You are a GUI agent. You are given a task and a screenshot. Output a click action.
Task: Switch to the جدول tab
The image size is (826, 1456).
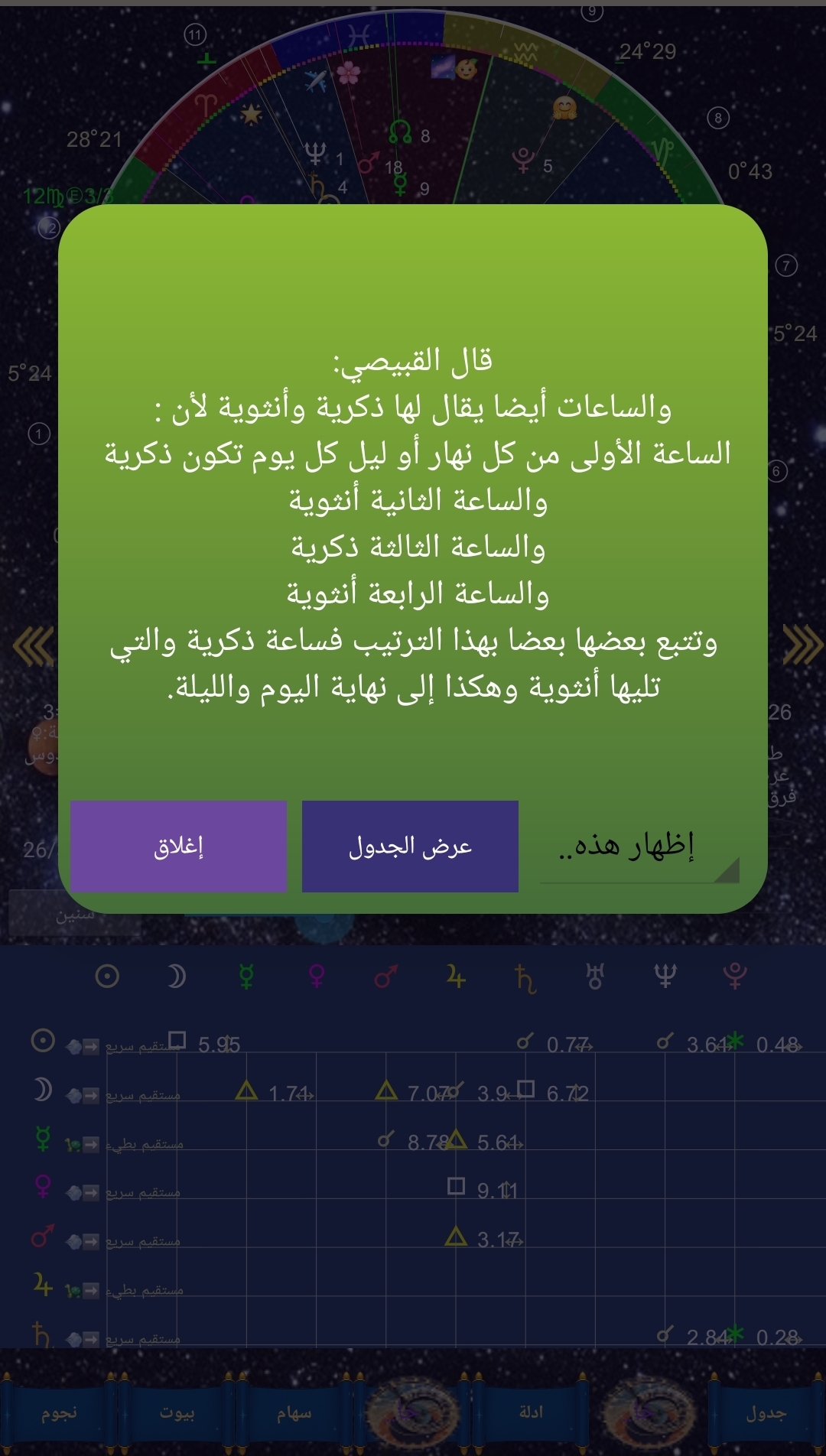766,1412
